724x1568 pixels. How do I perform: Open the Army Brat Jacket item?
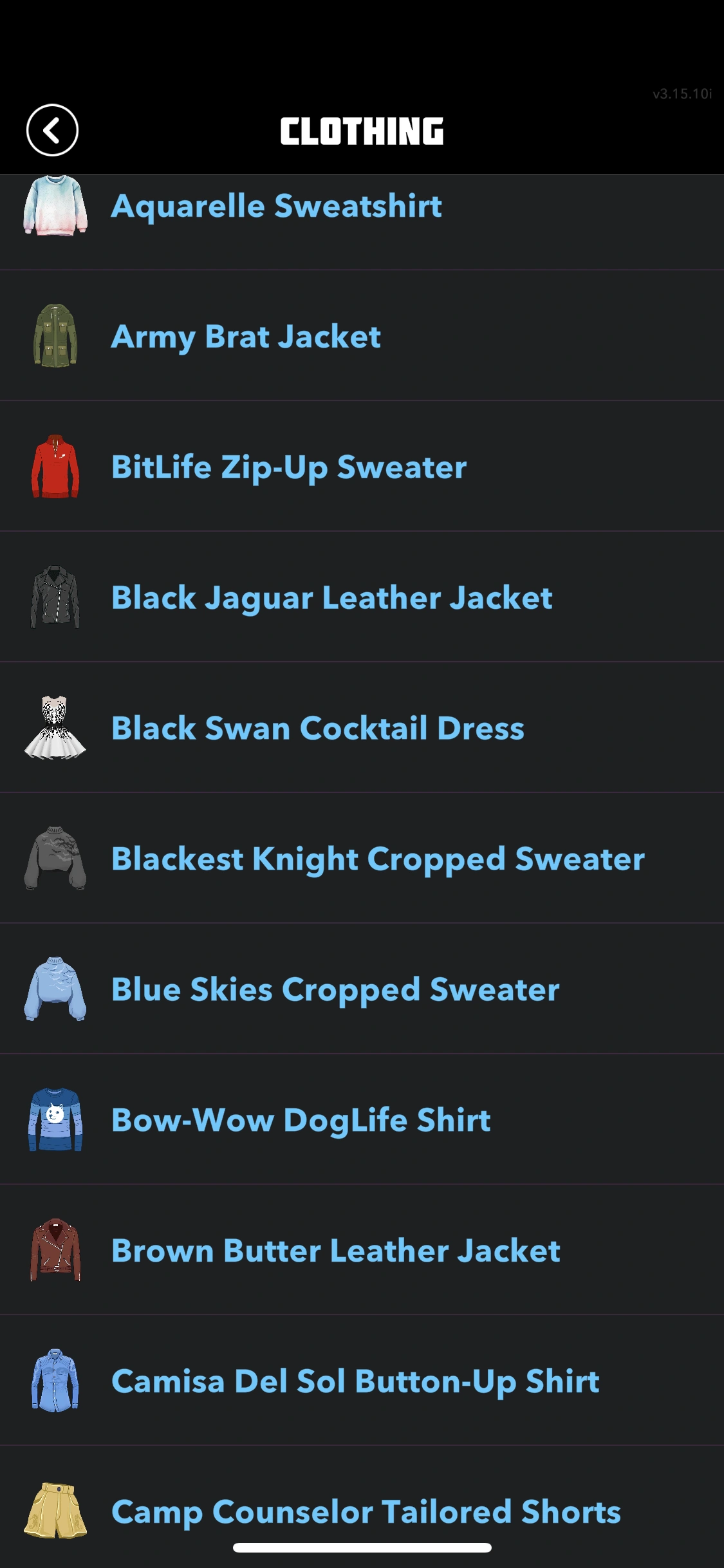[x=246, y=337]
